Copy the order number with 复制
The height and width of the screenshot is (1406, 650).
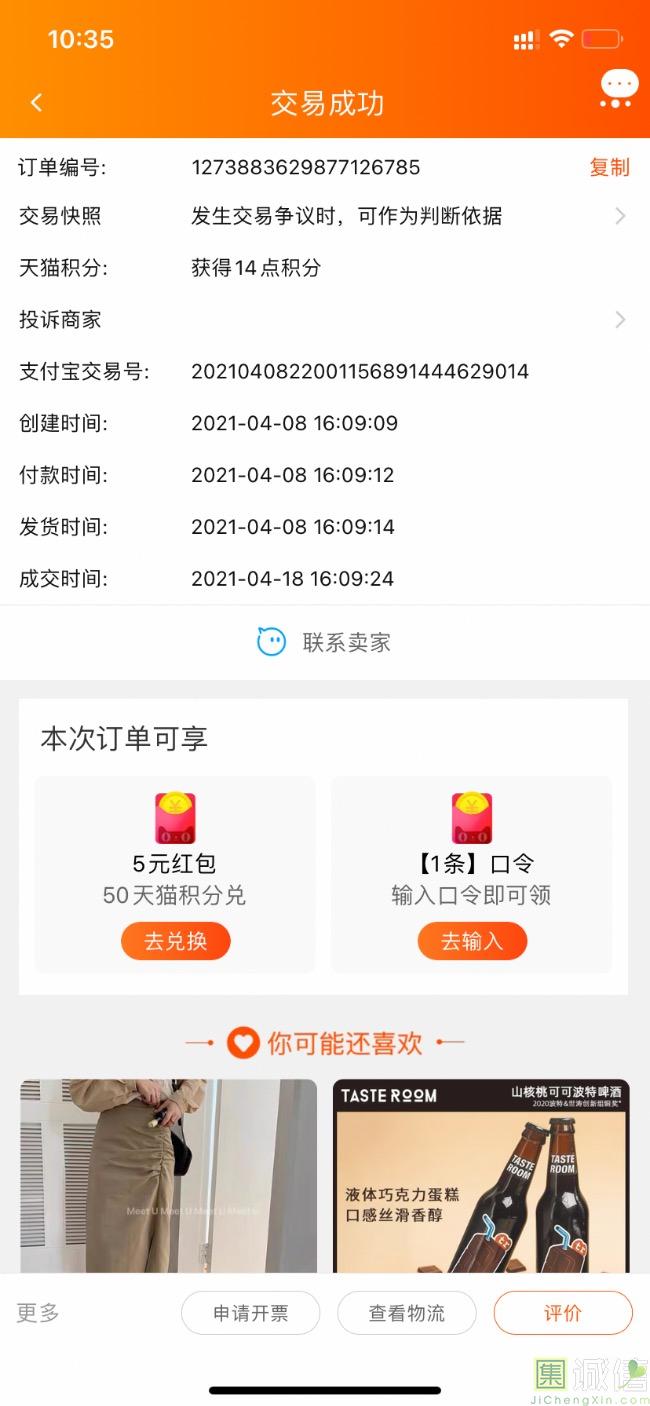point(609,167)
